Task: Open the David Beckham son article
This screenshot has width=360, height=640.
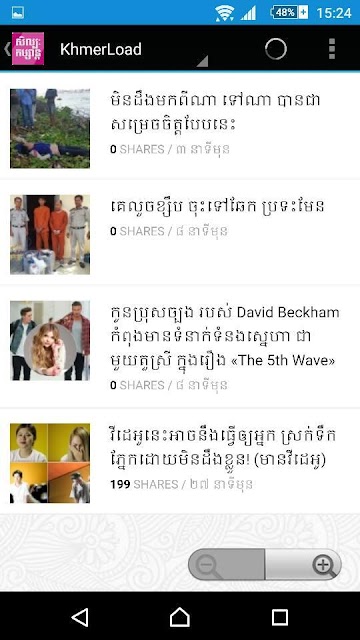Action: 180,346
